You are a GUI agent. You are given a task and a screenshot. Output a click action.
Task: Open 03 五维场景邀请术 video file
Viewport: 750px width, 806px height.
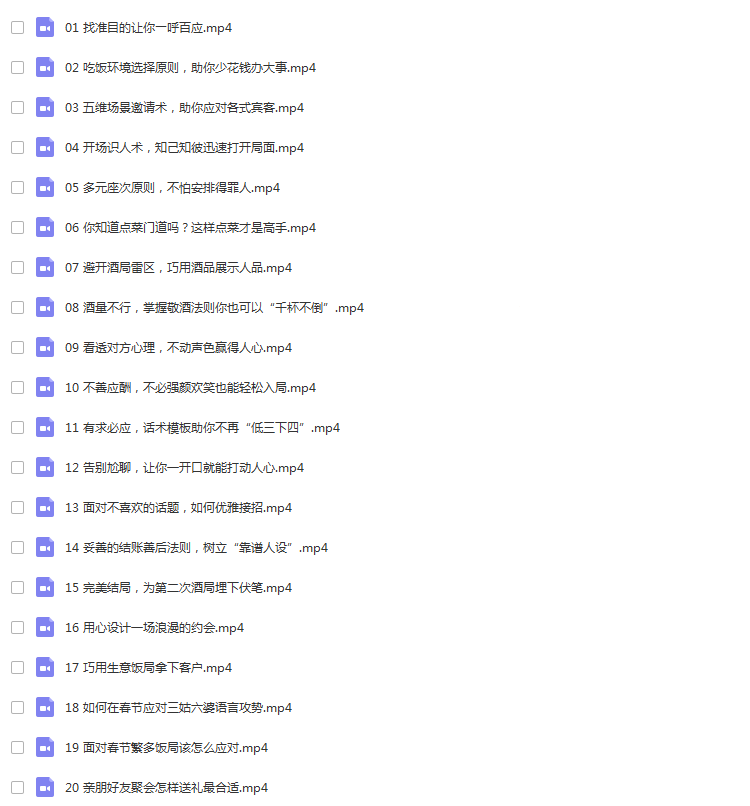pos(184,108)
